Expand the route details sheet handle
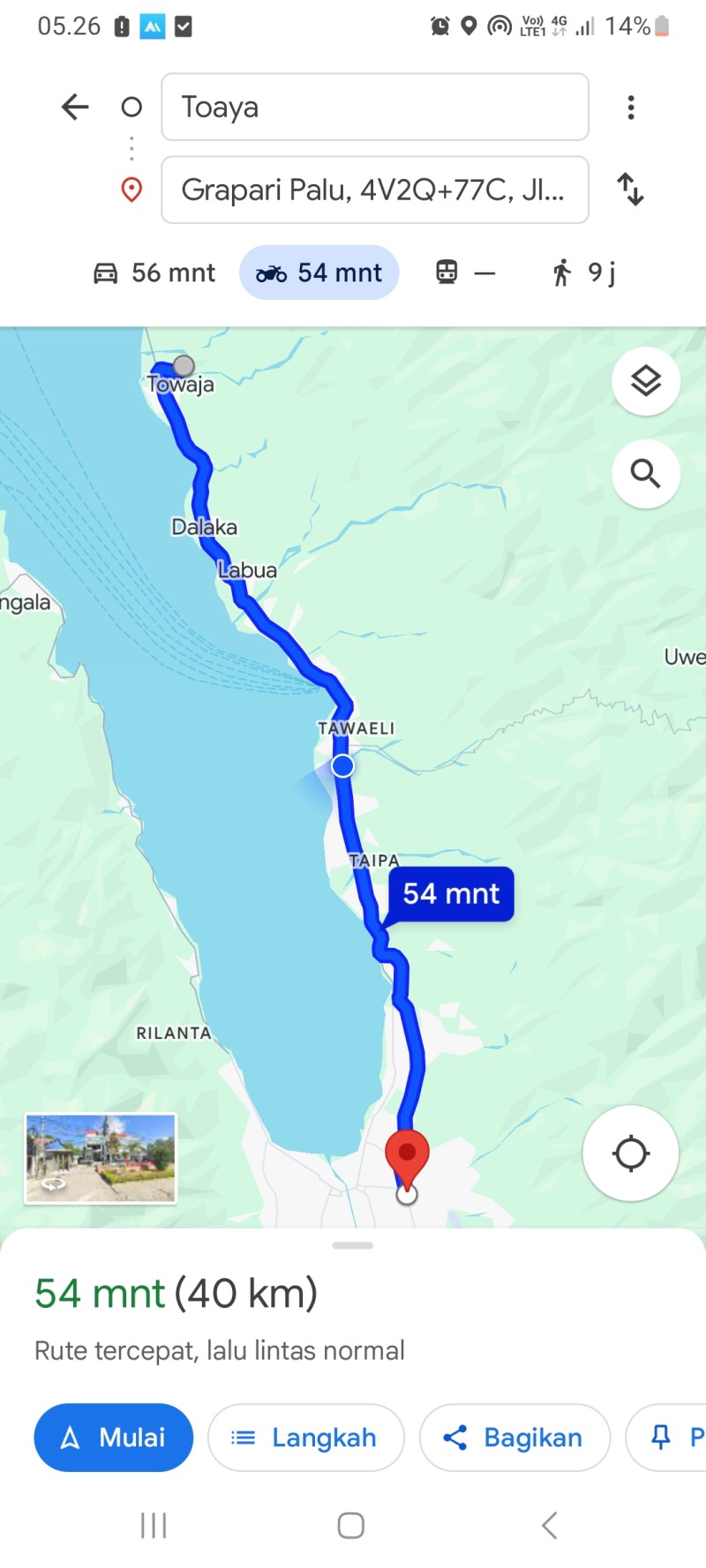Image resolution: width=706 pixels, height=1568 pixels. (x=353, y=1245)
